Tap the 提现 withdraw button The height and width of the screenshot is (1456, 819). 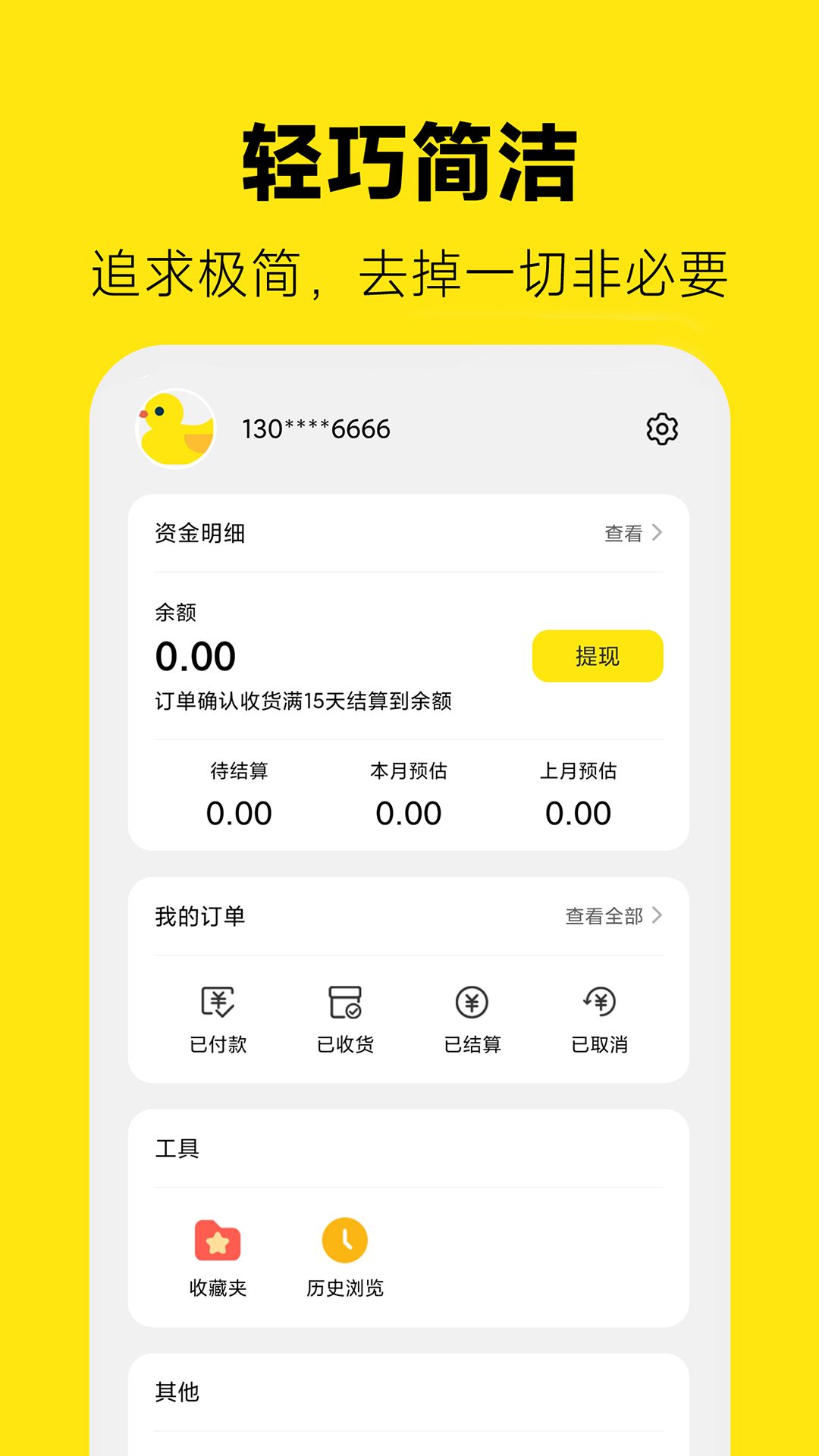click(x=598, y=657)
